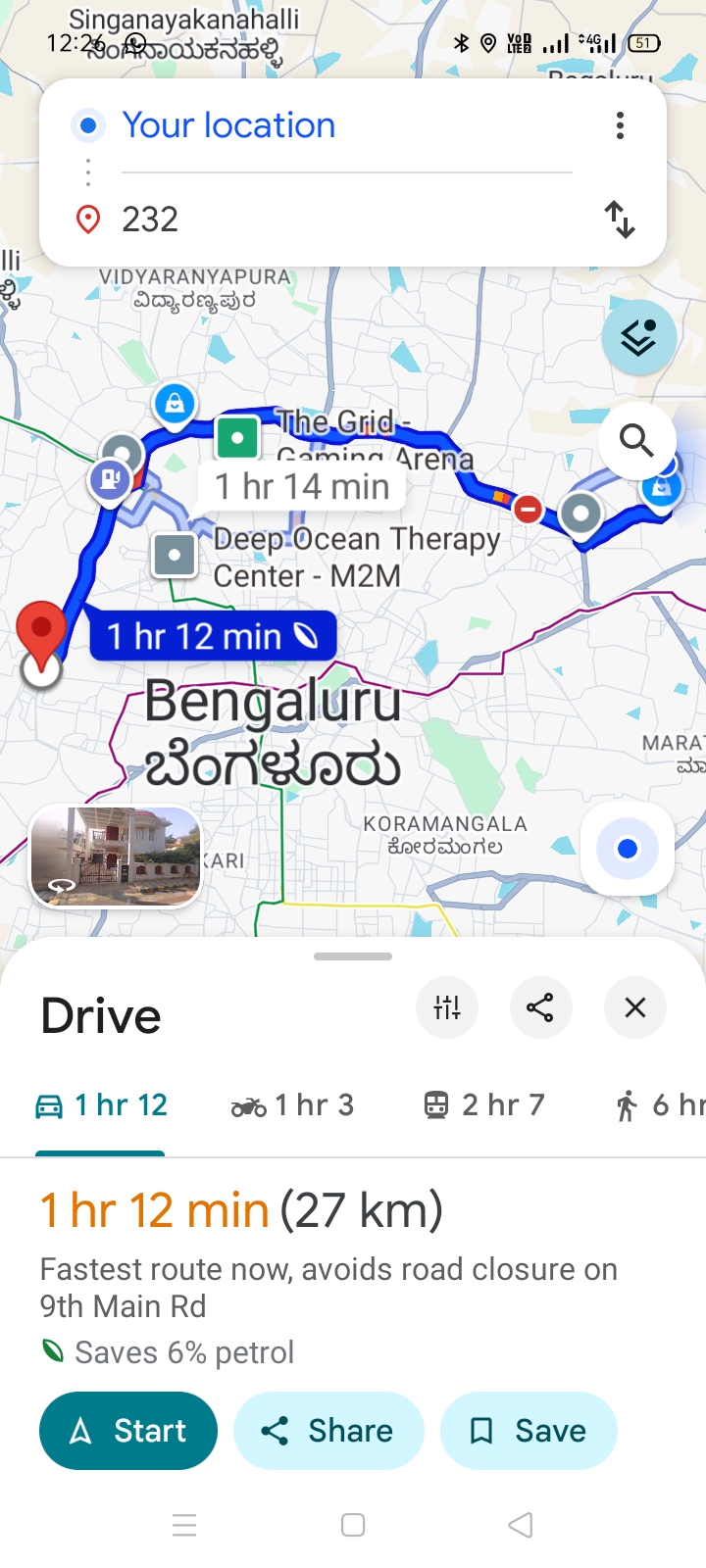Viewport: 706px width, 1568px height.
Task: Open the three-dot overflow menu
Action: pyautogui.click(x=620, y=125)
